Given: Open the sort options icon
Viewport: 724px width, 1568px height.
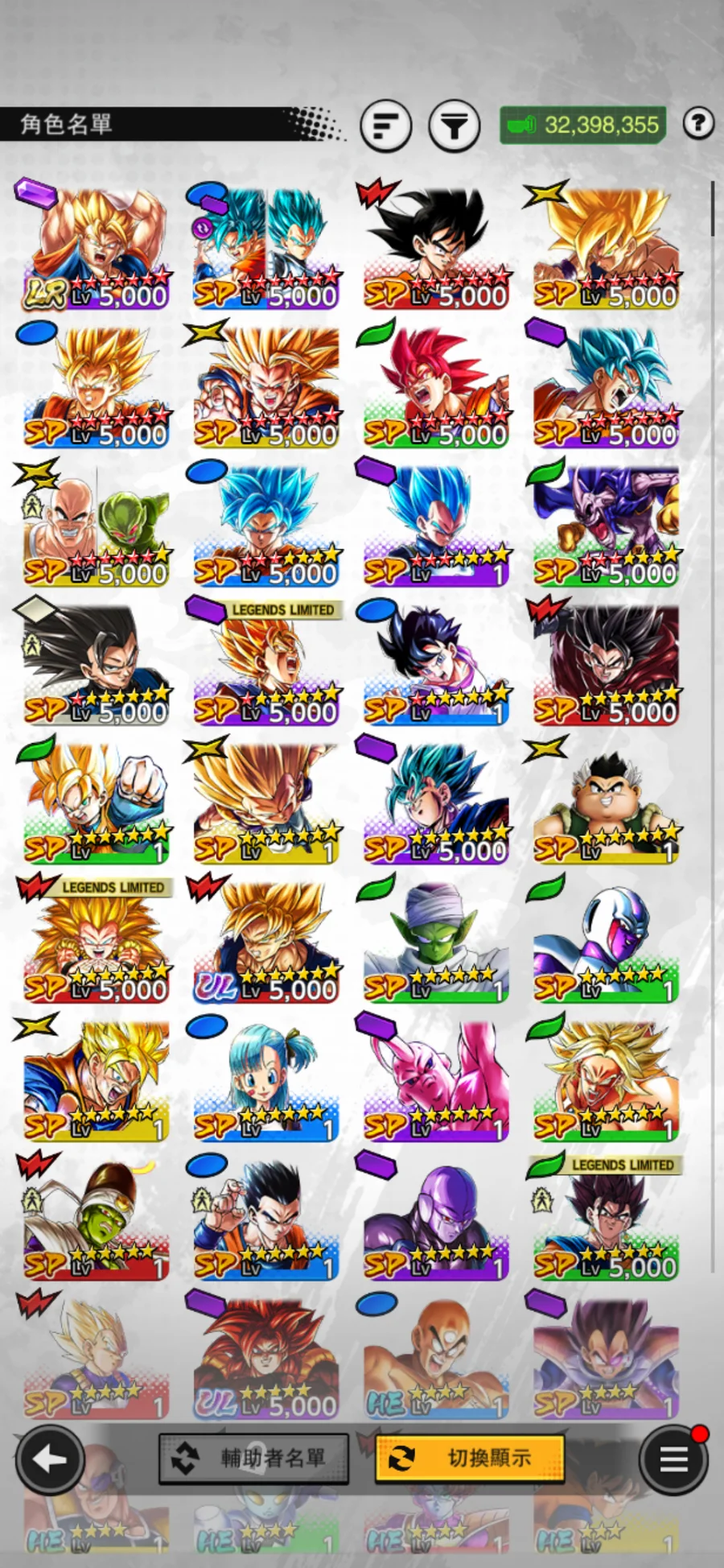Looking at the screenshot, I should point(386,126).
